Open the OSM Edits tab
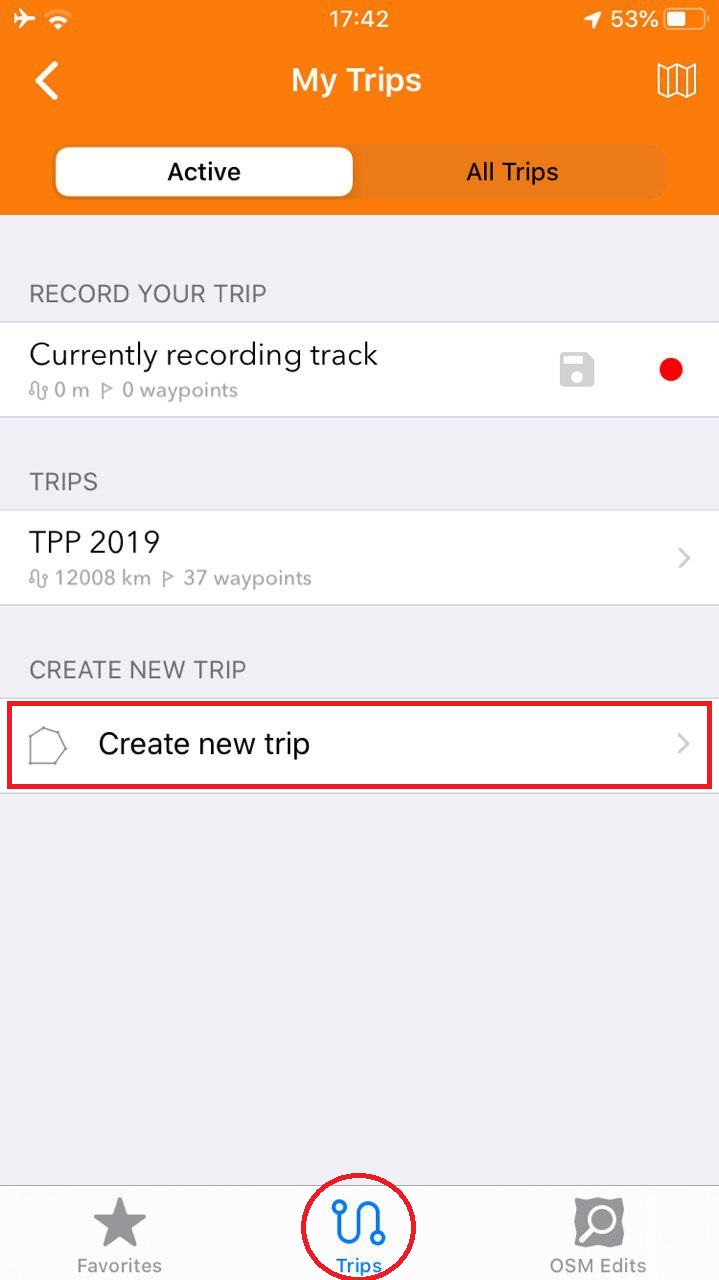 (x=598, y=1234)
